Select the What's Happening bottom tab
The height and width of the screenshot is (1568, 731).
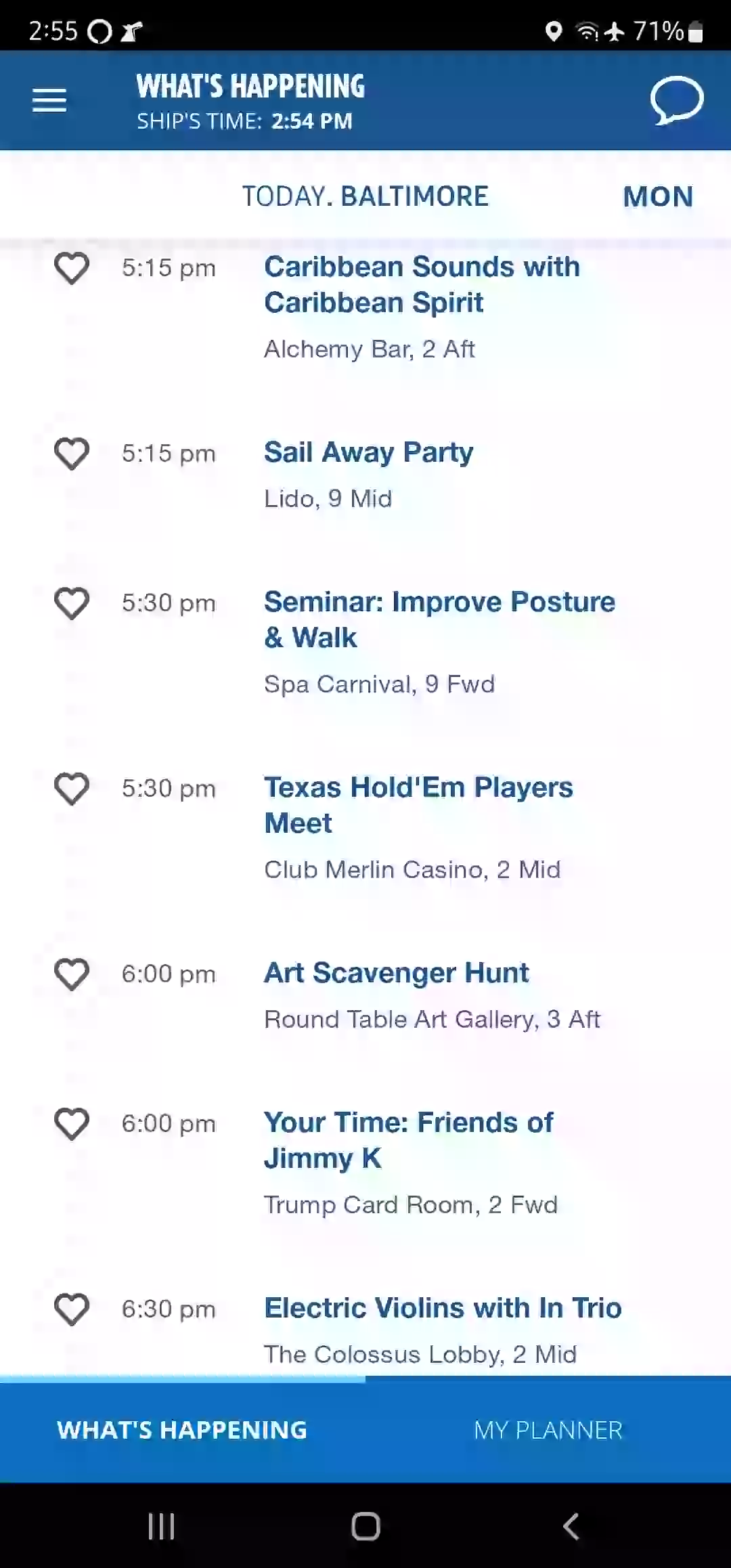(x=182, y=1430)
